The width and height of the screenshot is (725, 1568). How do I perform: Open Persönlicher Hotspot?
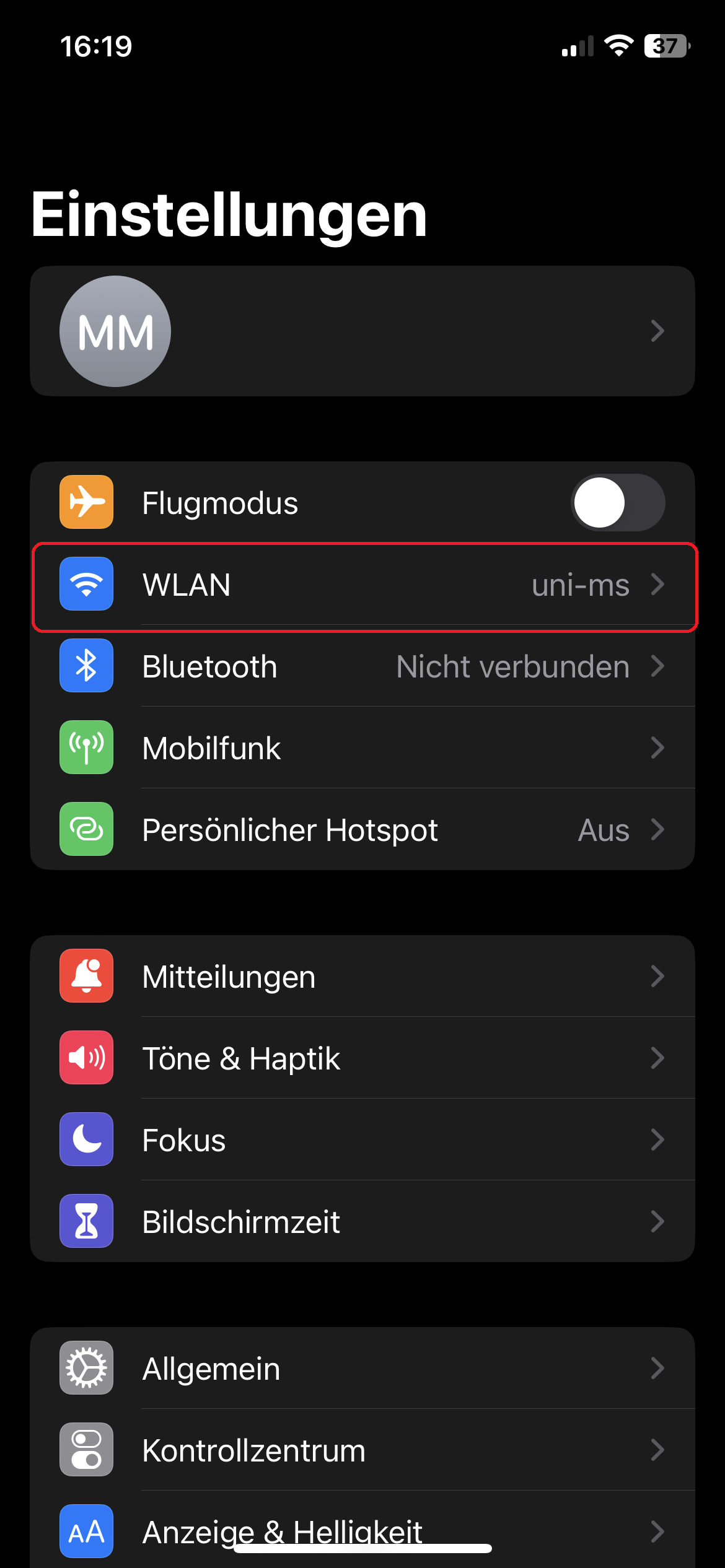click(x=362, y=830)
